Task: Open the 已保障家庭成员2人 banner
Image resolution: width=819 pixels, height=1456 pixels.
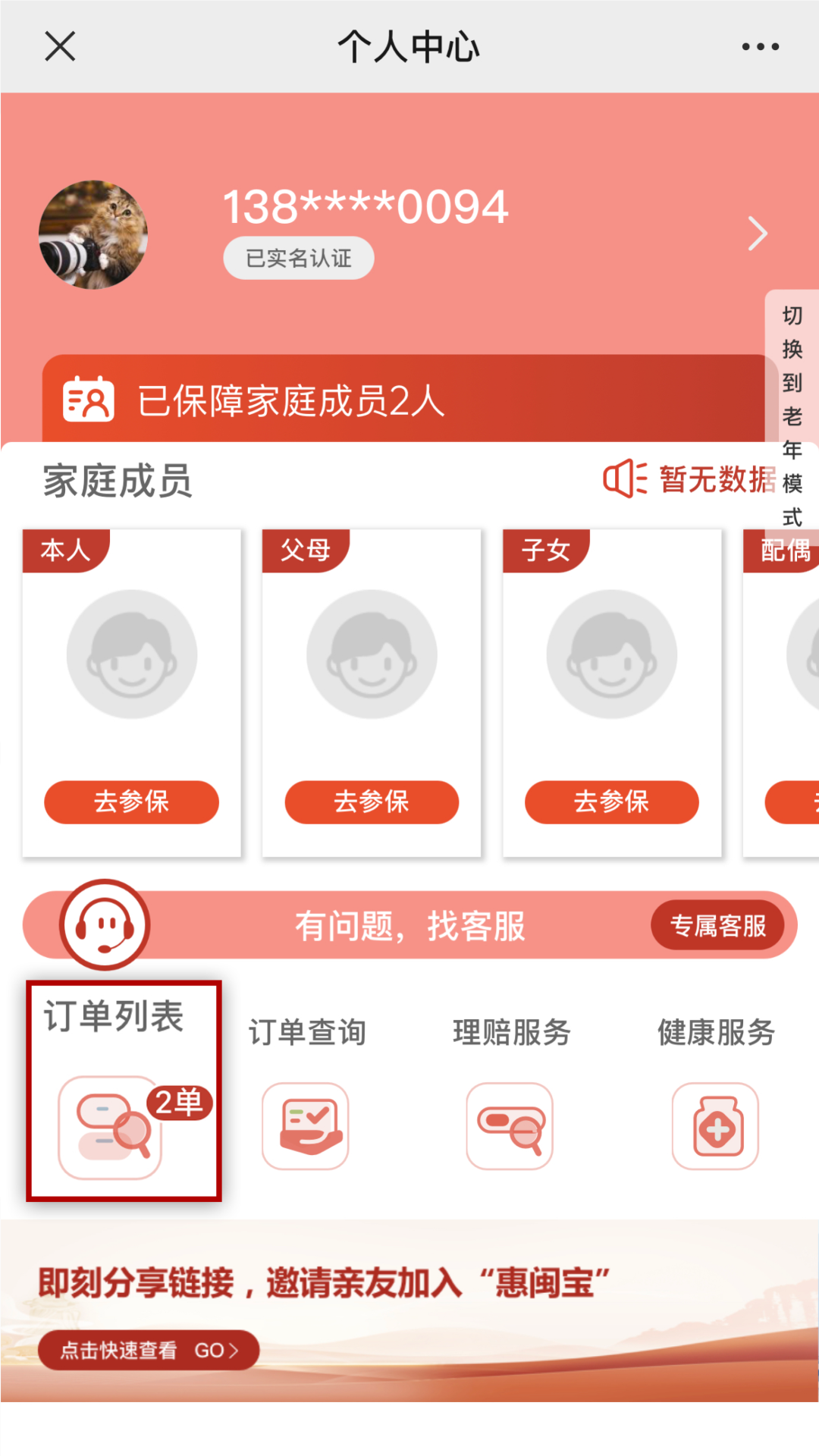Action: [x=402, y=400]
